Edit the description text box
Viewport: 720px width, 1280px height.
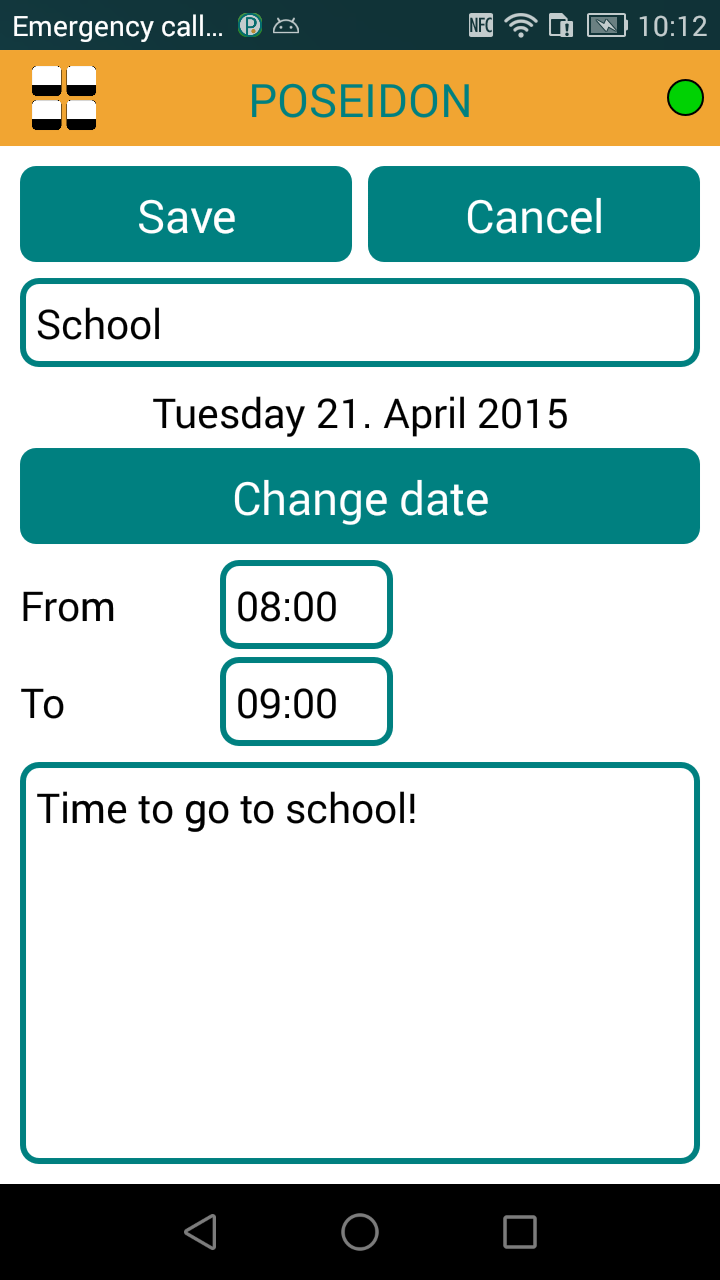click(360, 962)
